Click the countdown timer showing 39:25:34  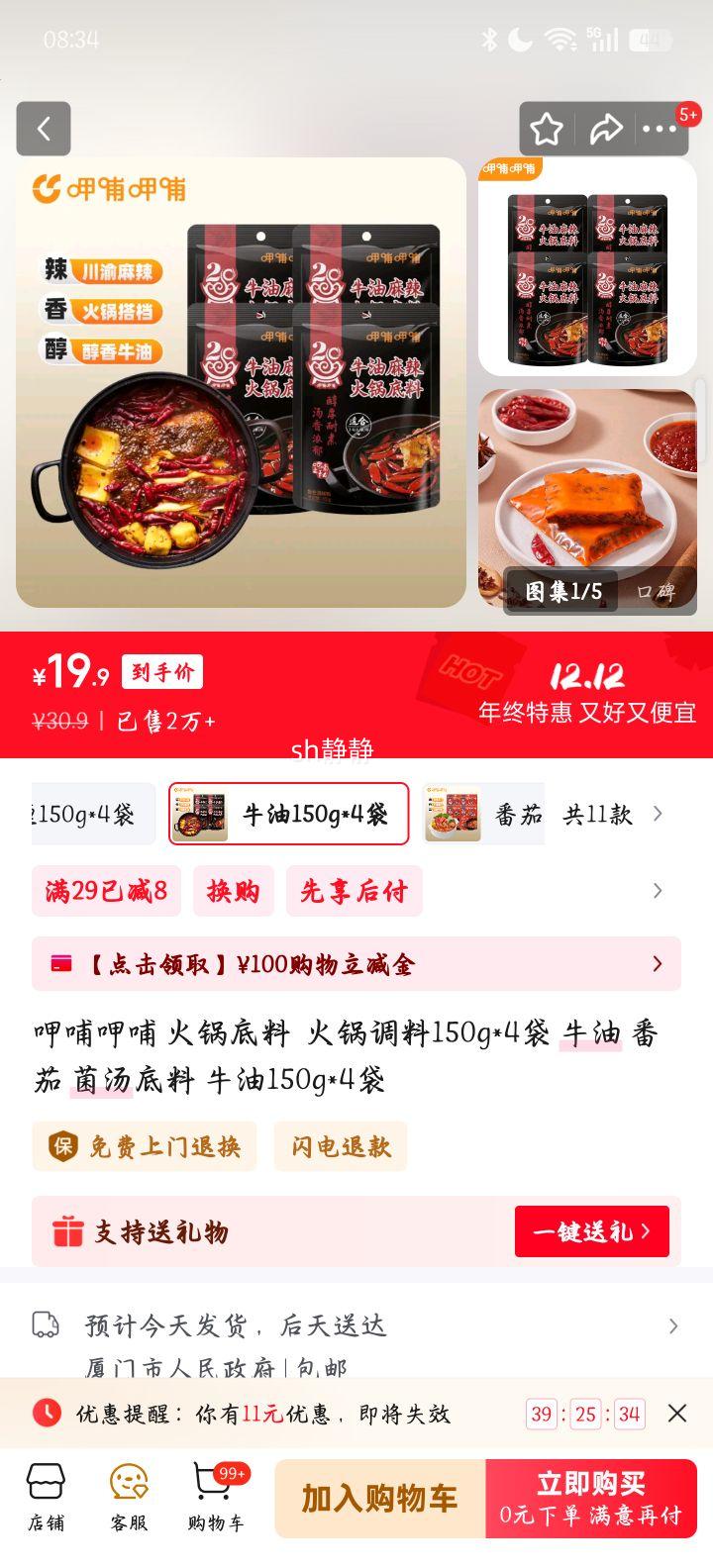tap(585, 1413)
